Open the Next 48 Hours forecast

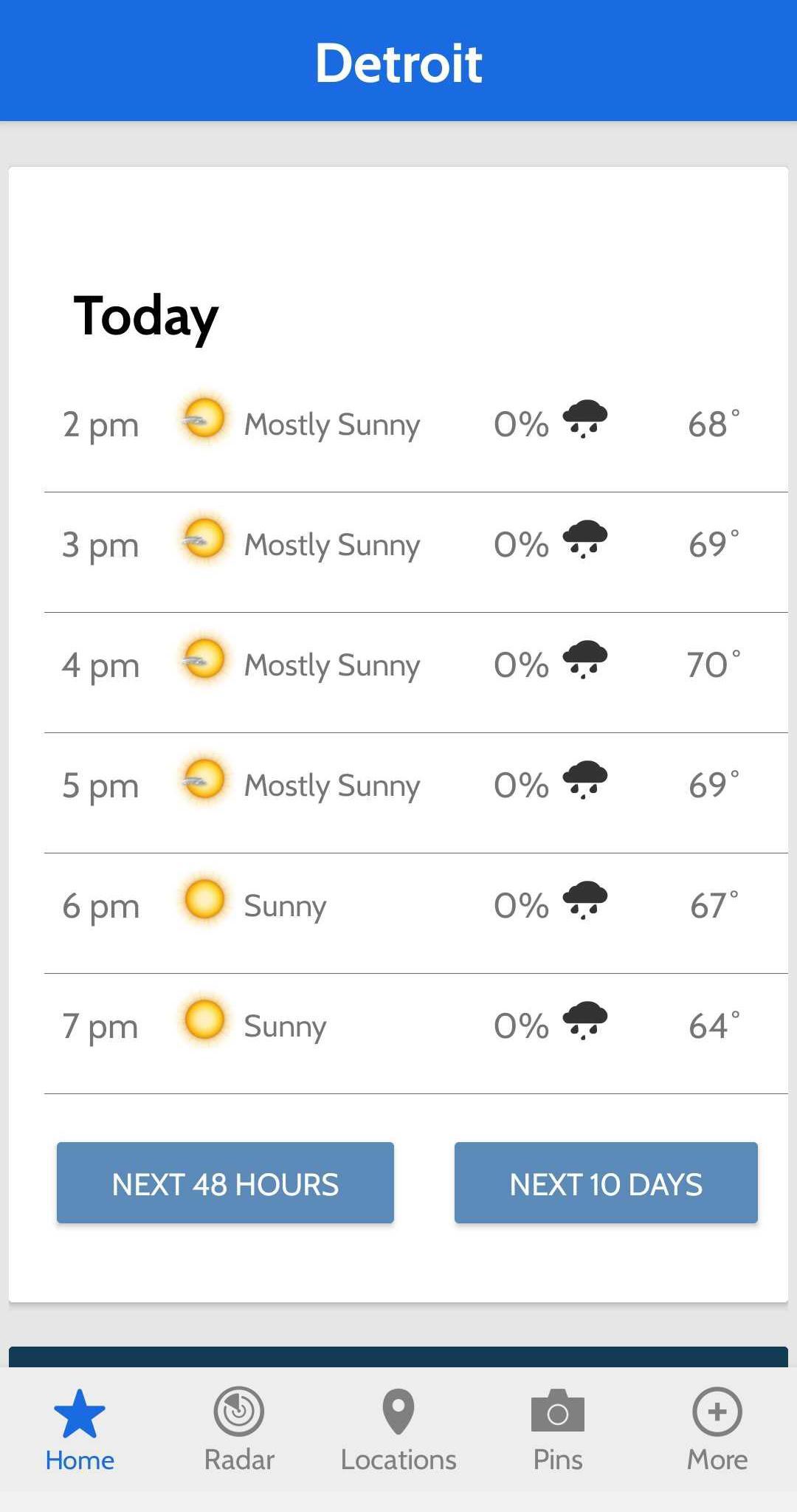(225, 1183)
